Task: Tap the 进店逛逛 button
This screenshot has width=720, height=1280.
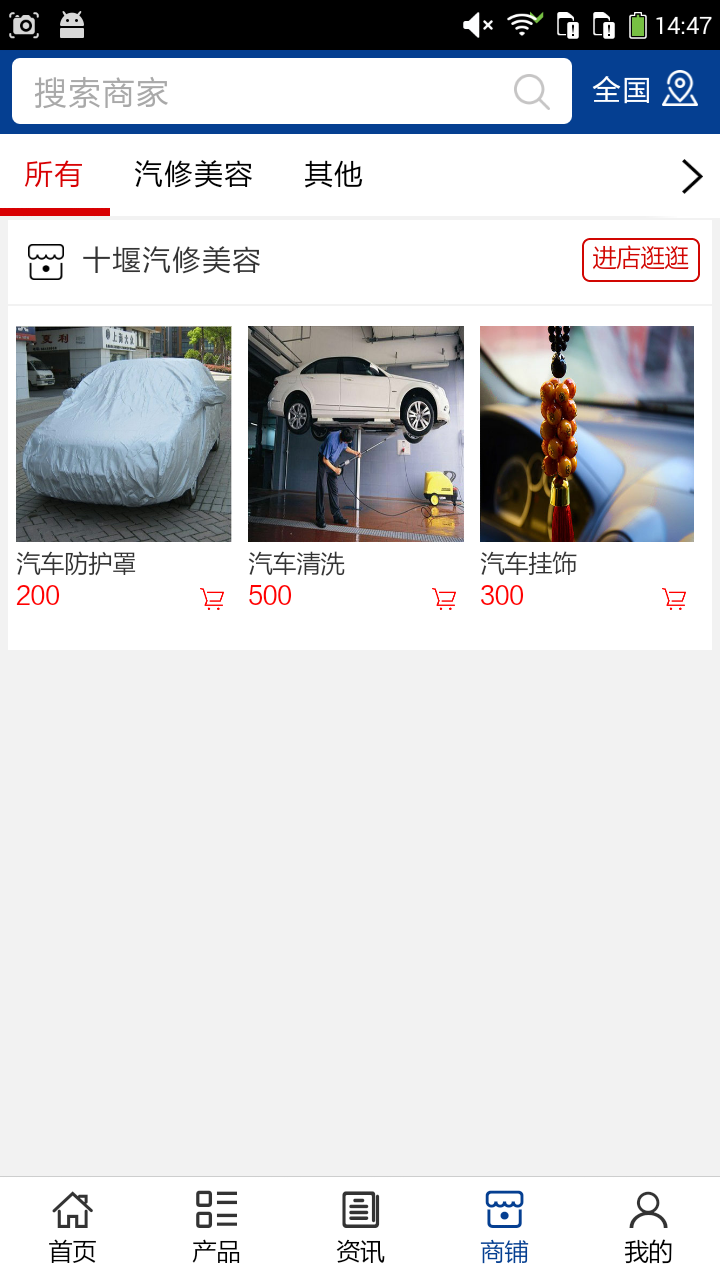Action: pos(640,259)
